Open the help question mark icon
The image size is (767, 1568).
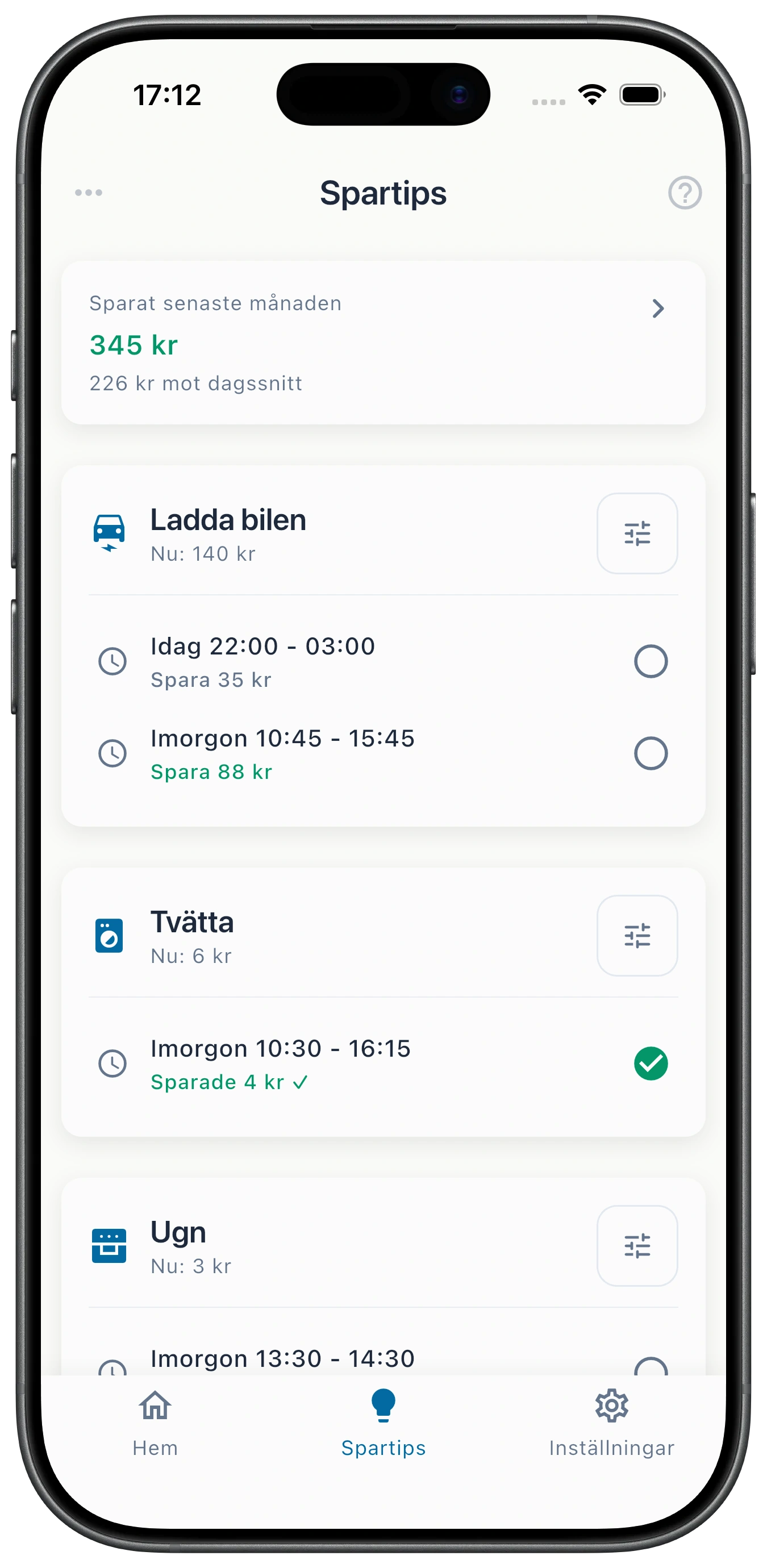(685, 193)
